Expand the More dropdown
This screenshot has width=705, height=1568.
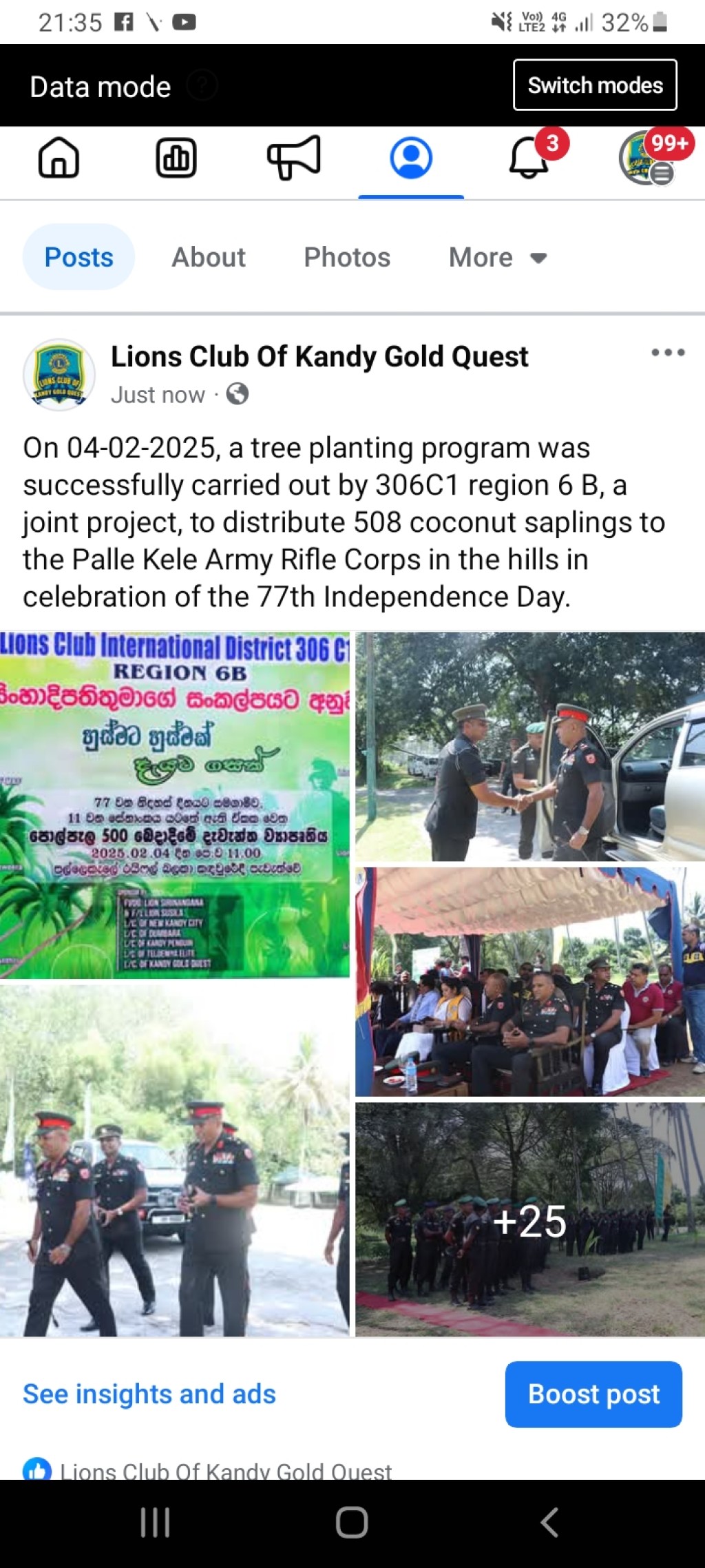tap(498, 257)
